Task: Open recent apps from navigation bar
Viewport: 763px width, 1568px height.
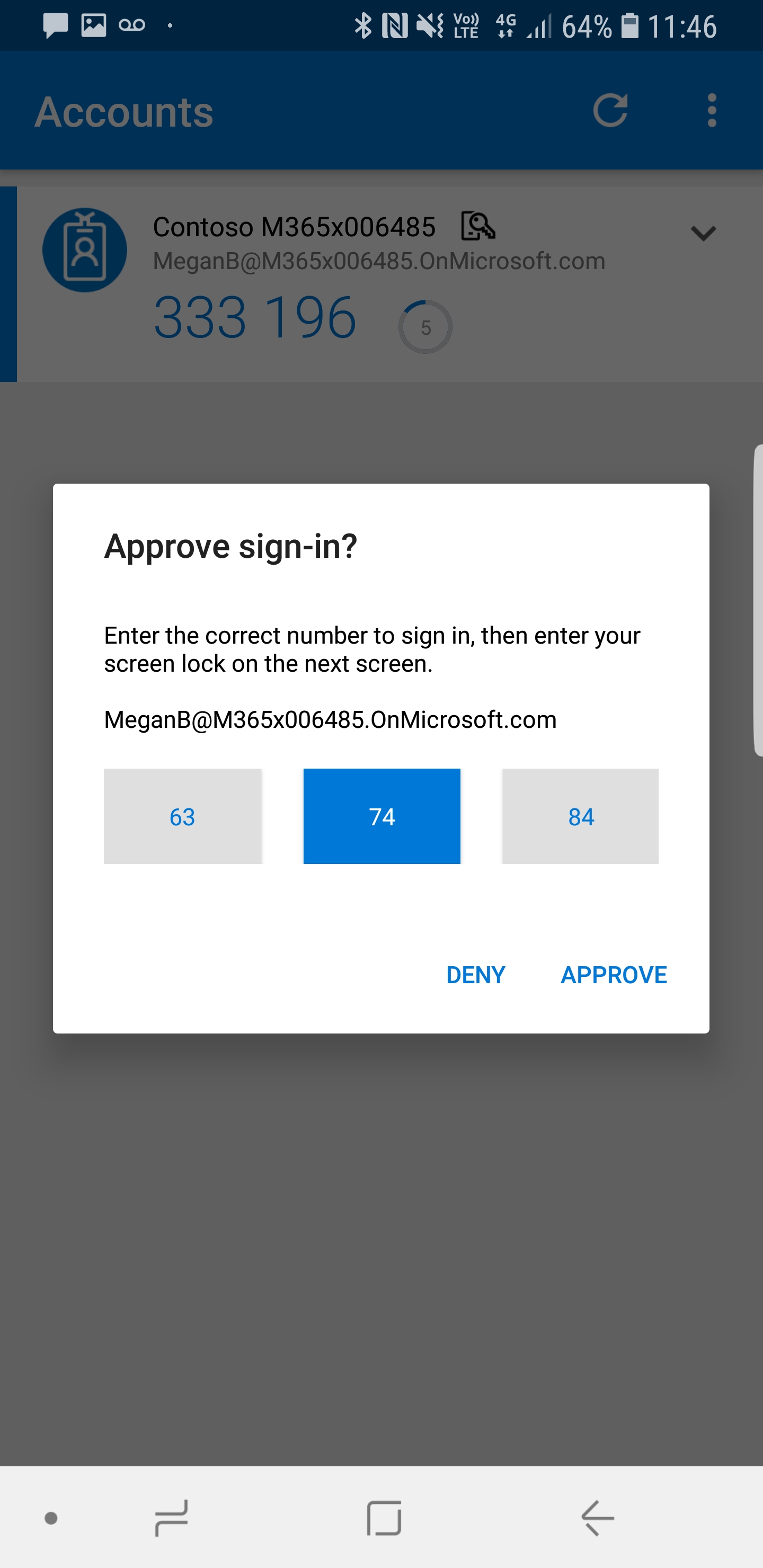Action: [172, 1518]
